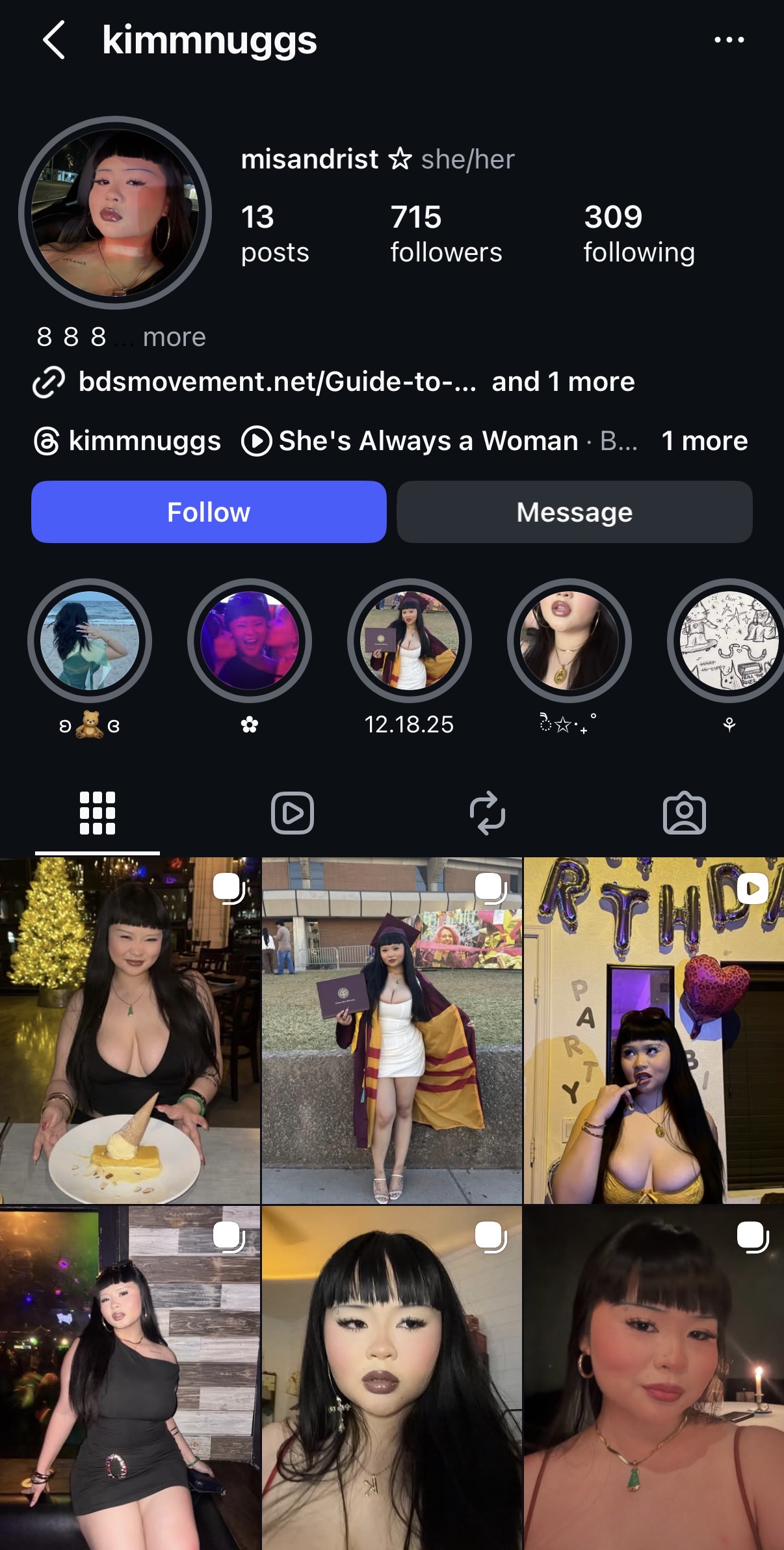Expand the bio with more

(x=174, y=337)
